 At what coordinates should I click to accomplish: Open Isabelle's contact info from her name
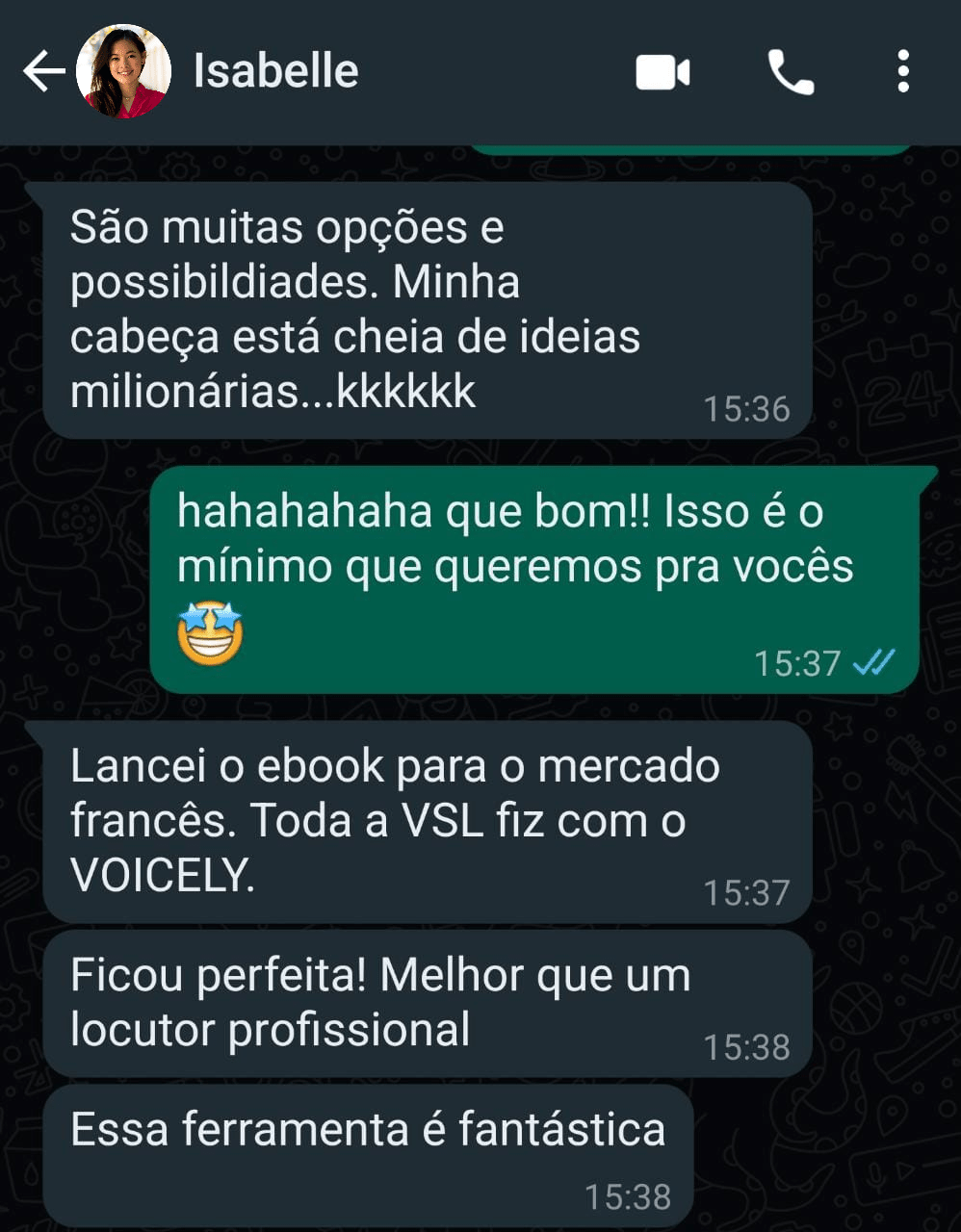click(276, 72)
